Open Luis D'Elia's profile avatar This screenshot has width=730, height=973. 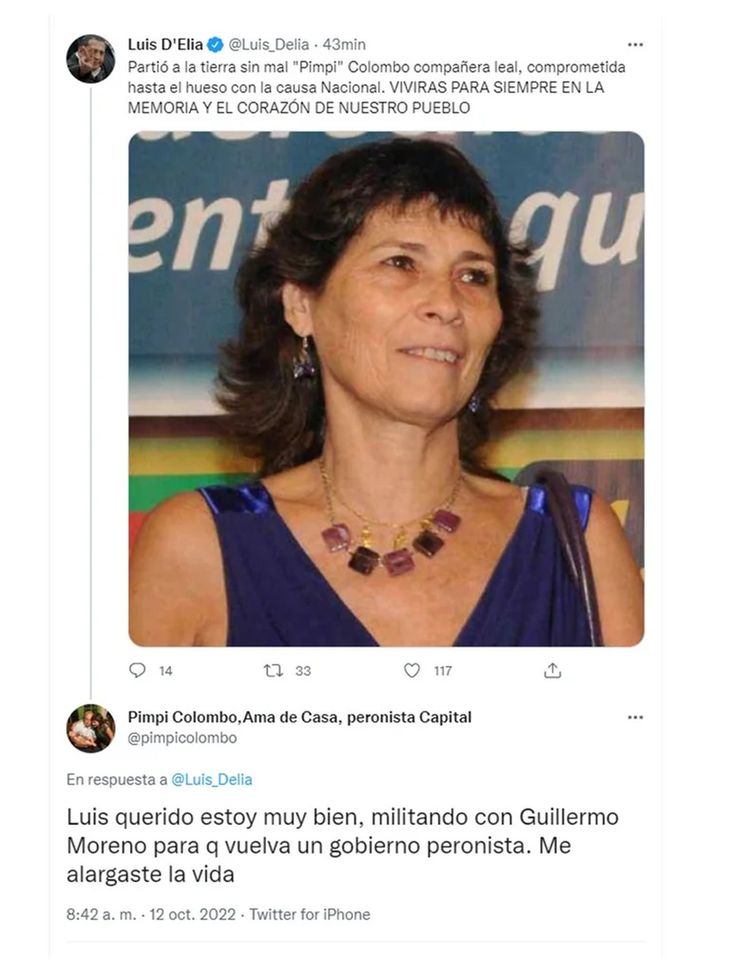click(x=91, y=58)
